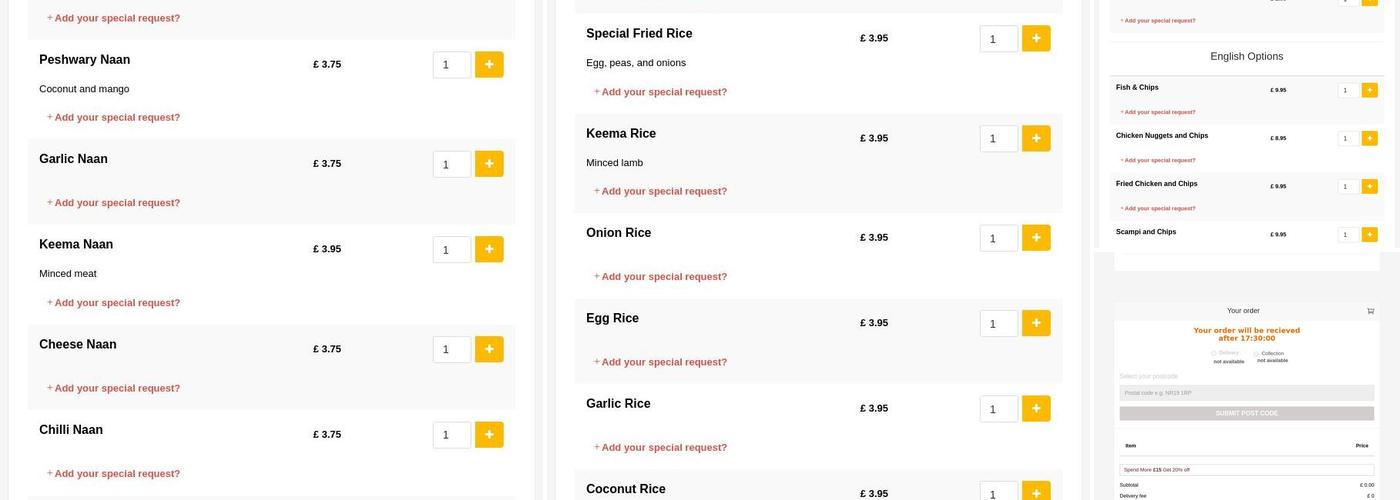Add Cheese Naan to the basket
Screen dimensions: 1400x500
[489, 349]
